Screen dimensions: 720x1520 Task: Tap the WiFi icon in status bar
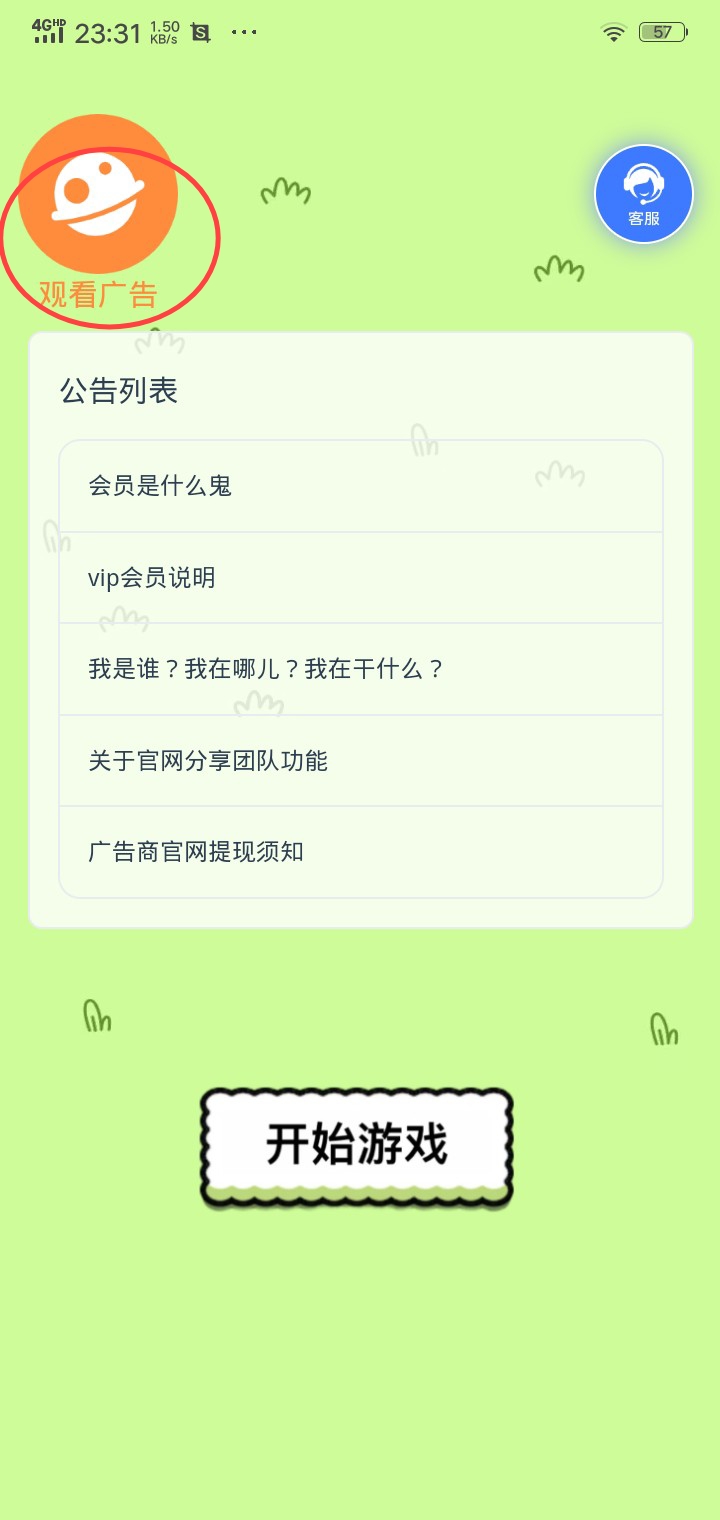point(612,31)
